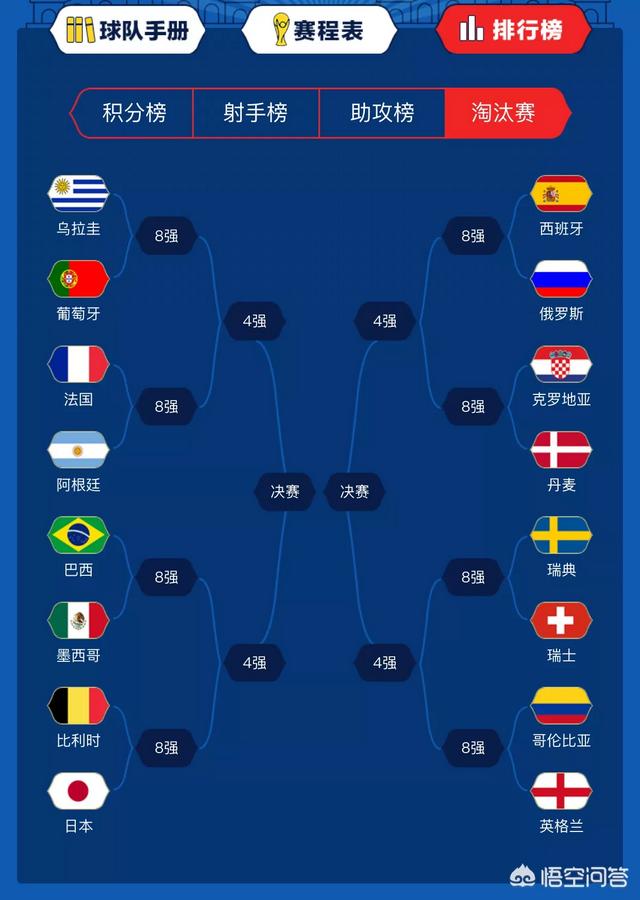Switch to 射手榜 top scorers

pyautogui.click(x=256, y=113)
